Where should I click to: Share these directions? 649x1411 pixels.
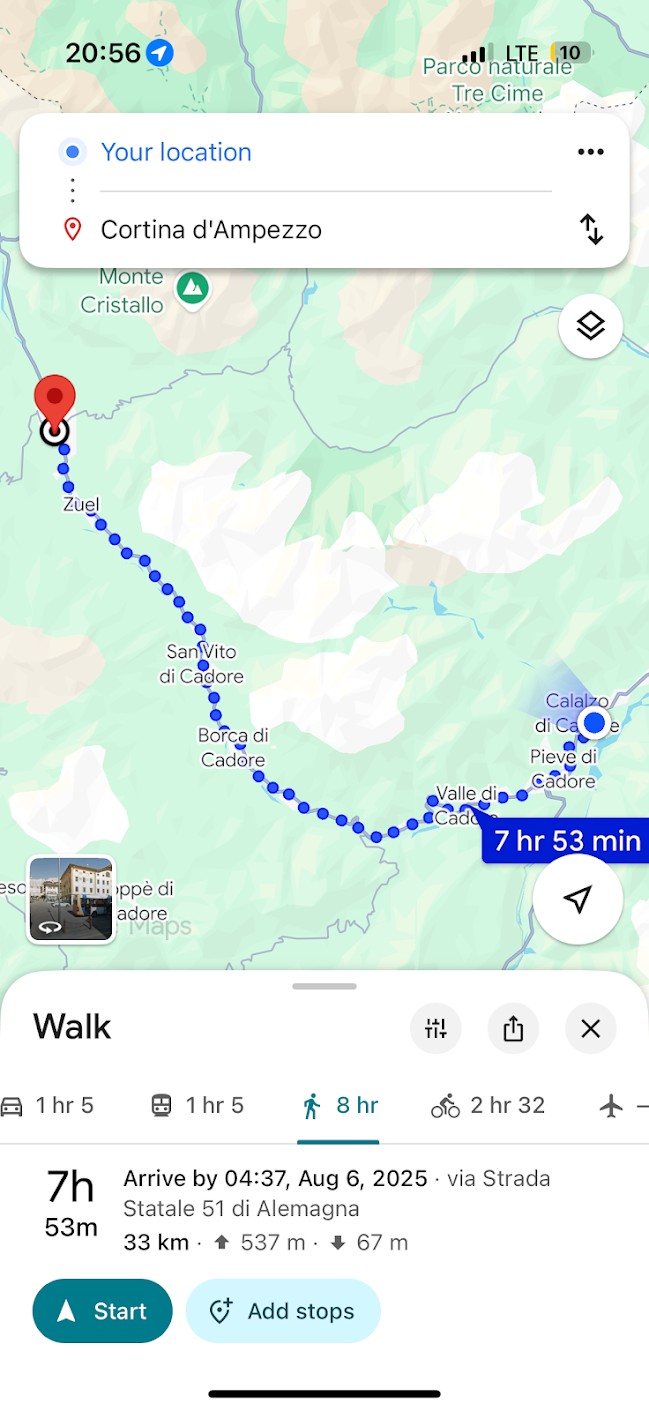pyautogui.click(x=513, y=1028)
